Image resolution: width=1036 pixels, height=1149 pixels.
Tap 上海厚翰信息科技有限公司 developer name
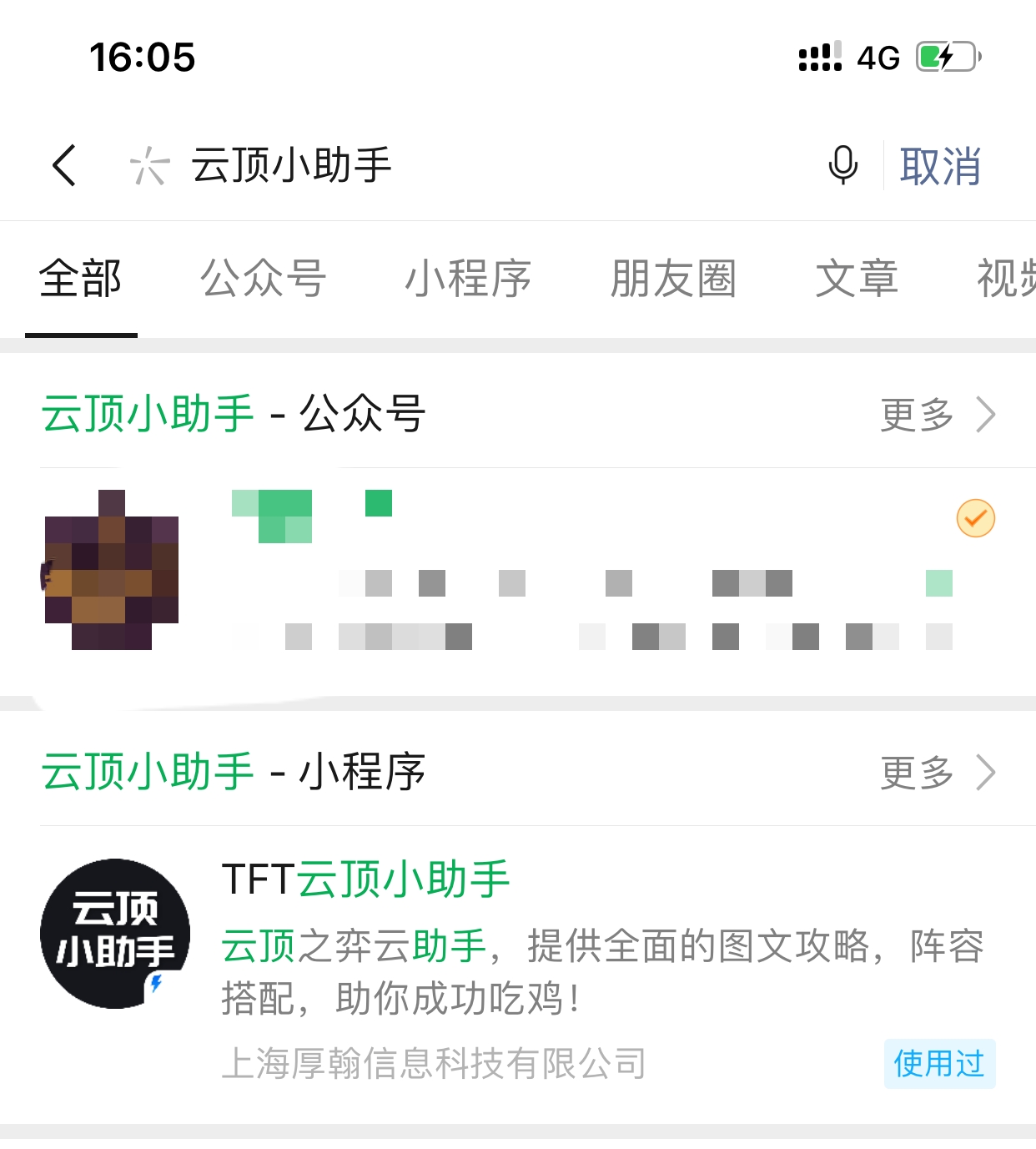(435, 1063)
